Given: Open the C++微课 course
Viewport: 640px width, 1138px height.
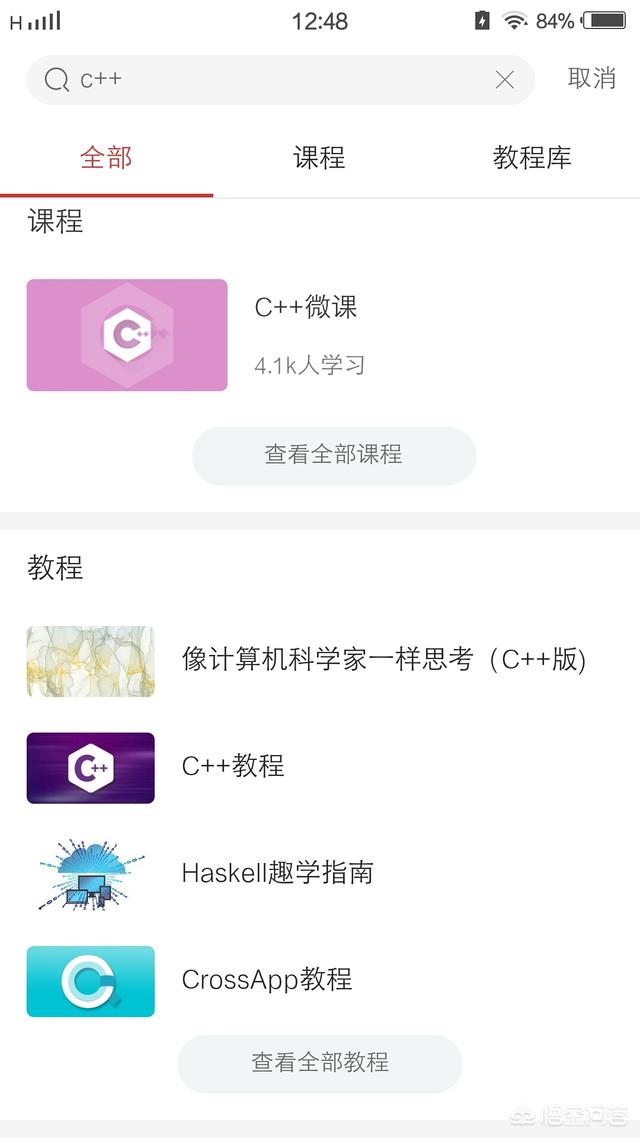Looking at the screenshot, I should tap(305, 308).
